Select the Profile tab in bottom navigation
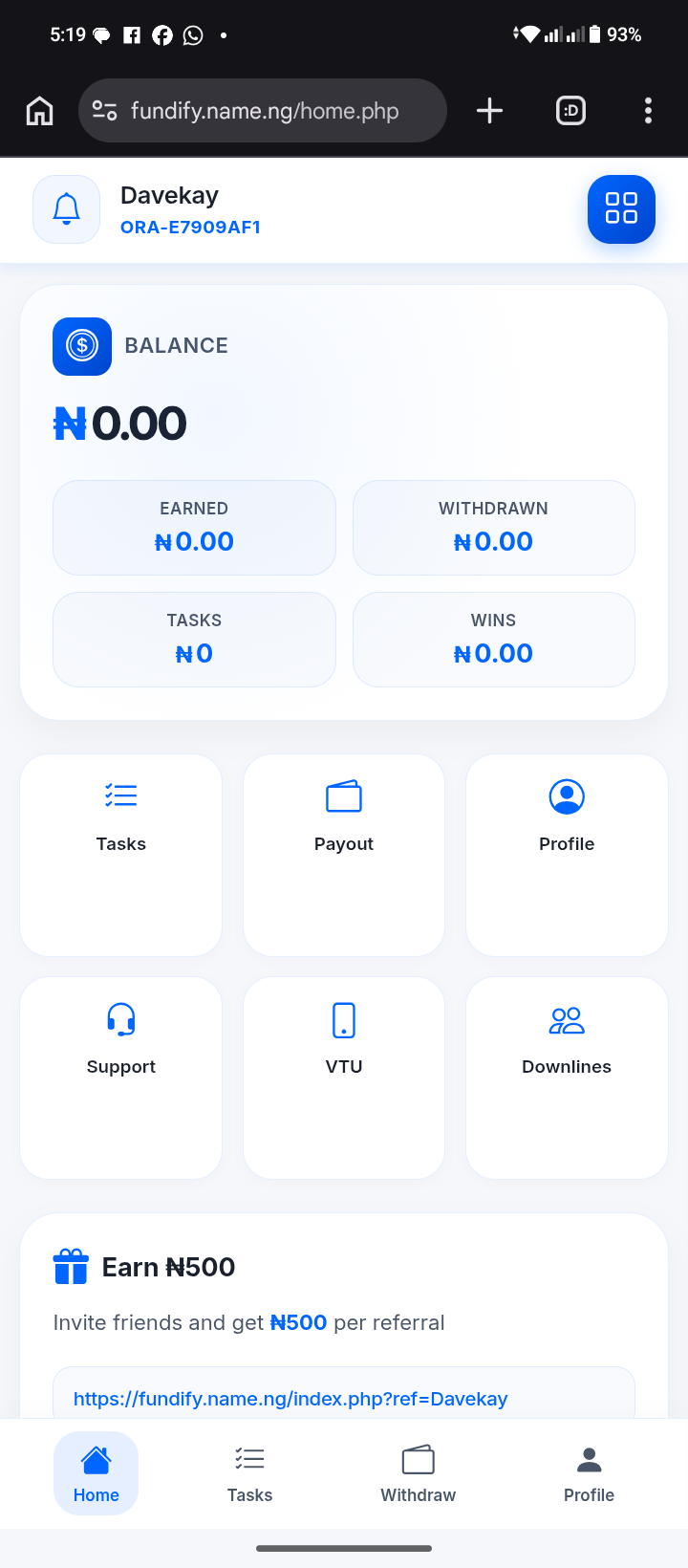 point(589,1473)
